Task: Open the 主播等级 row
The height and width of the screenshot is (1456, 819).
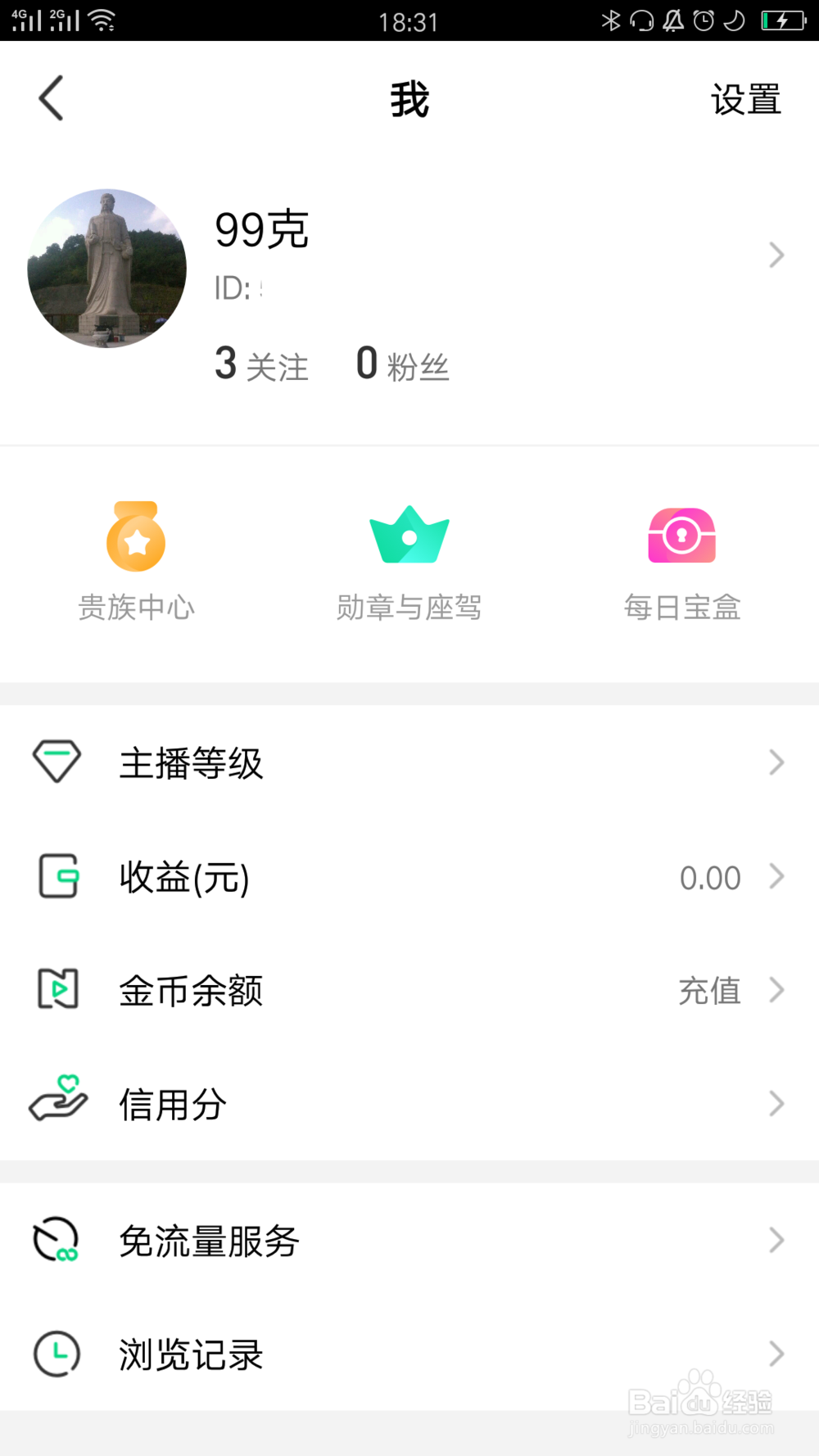Action: (x=409, y=763)
